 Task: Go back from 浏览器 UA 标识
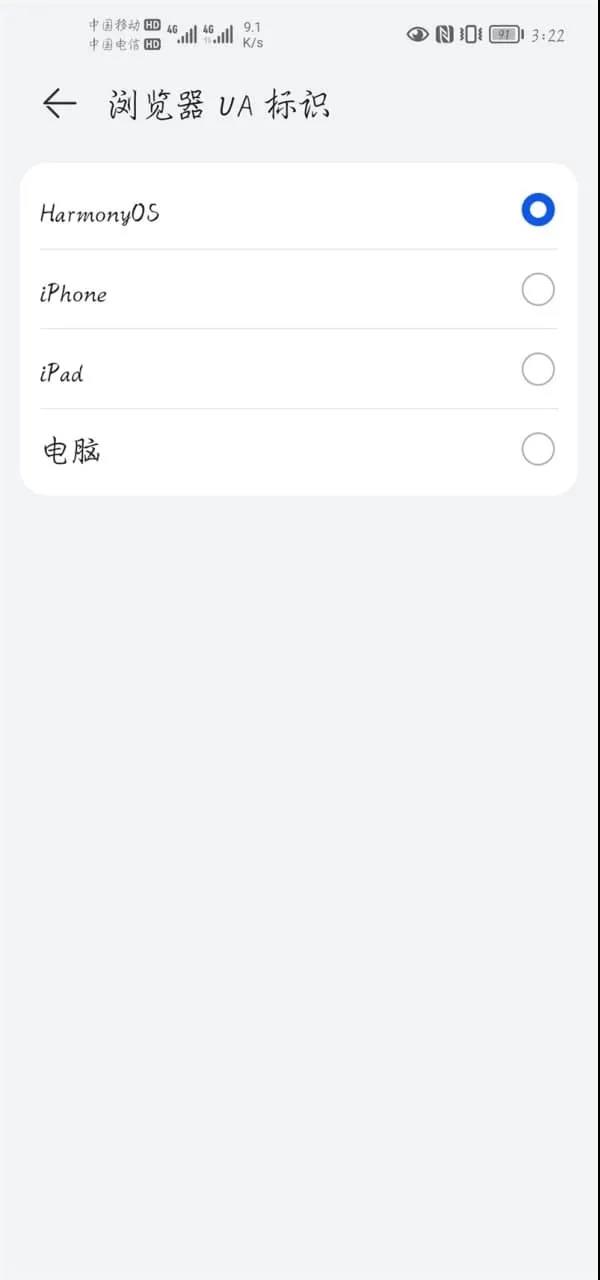click(x=59, y=103)
